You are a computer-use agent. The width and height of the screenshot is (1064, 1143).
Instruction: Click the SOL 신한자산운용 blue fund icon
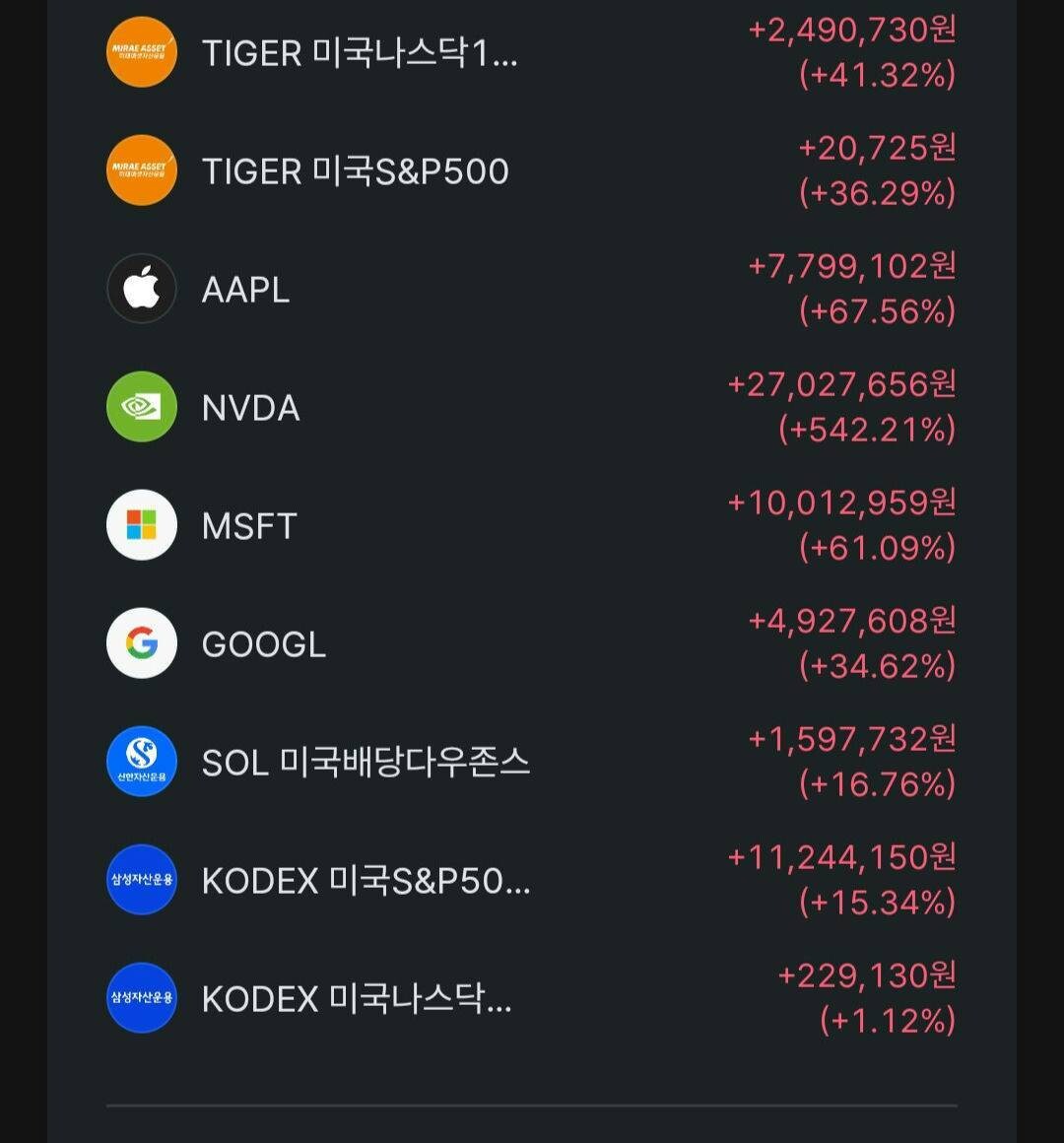[142, 761]
